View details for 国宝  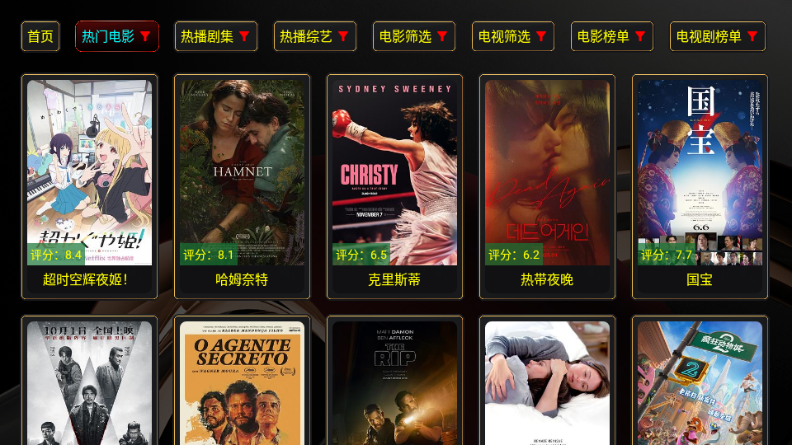pyautogui.click(x=699, y=185)
